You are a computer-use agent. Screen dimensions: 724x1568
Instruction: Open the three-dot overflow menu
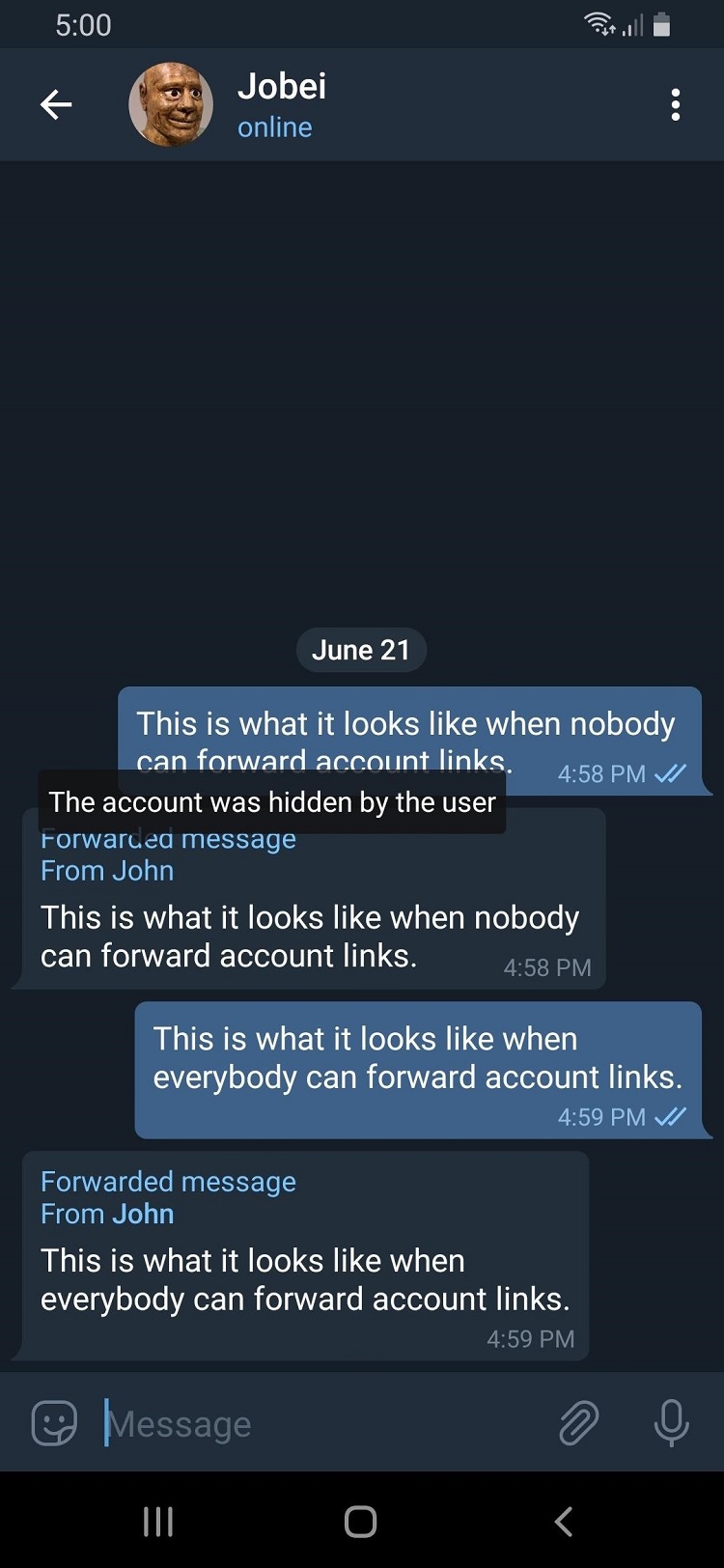point(676,104)
